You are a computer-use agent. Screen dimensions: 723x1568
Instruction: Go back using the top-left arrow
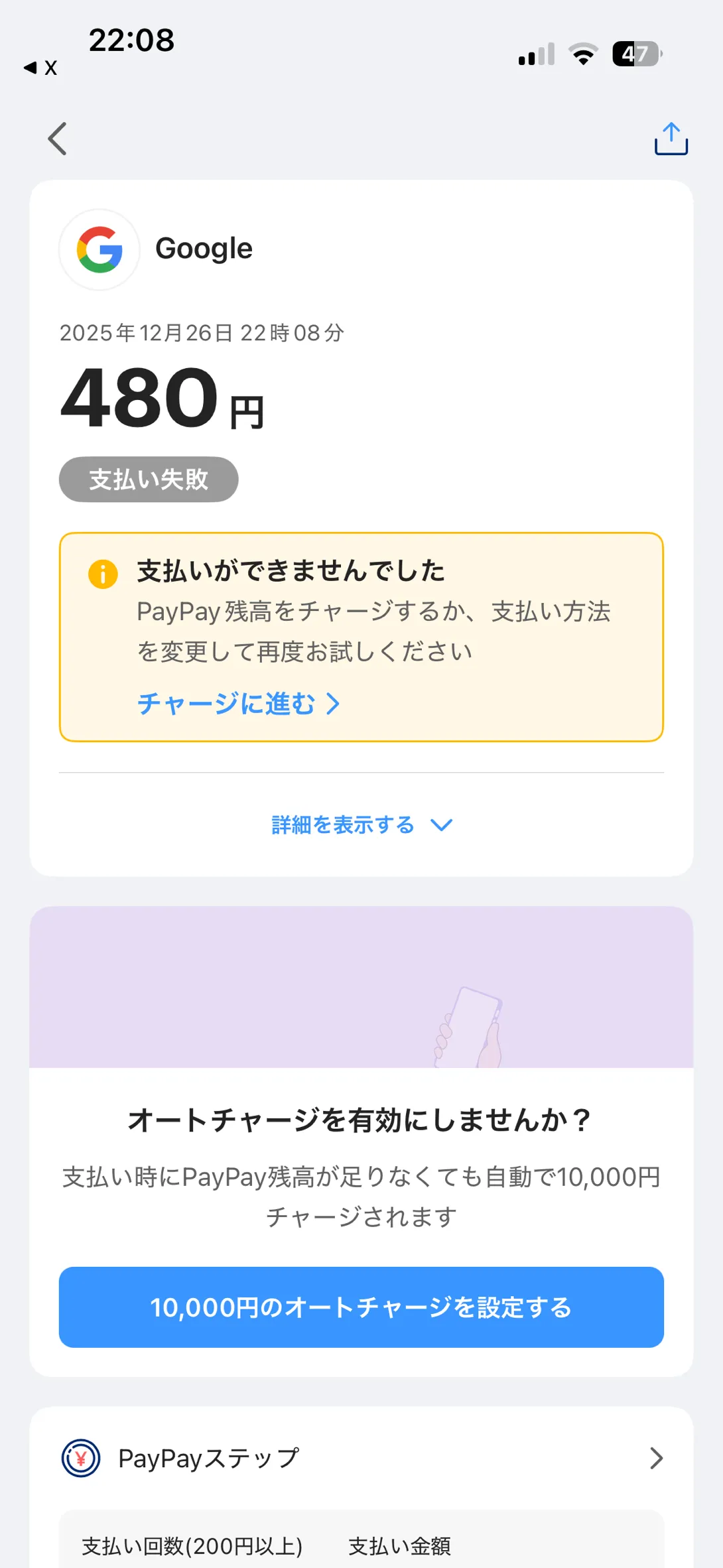(x=58, y=139)
